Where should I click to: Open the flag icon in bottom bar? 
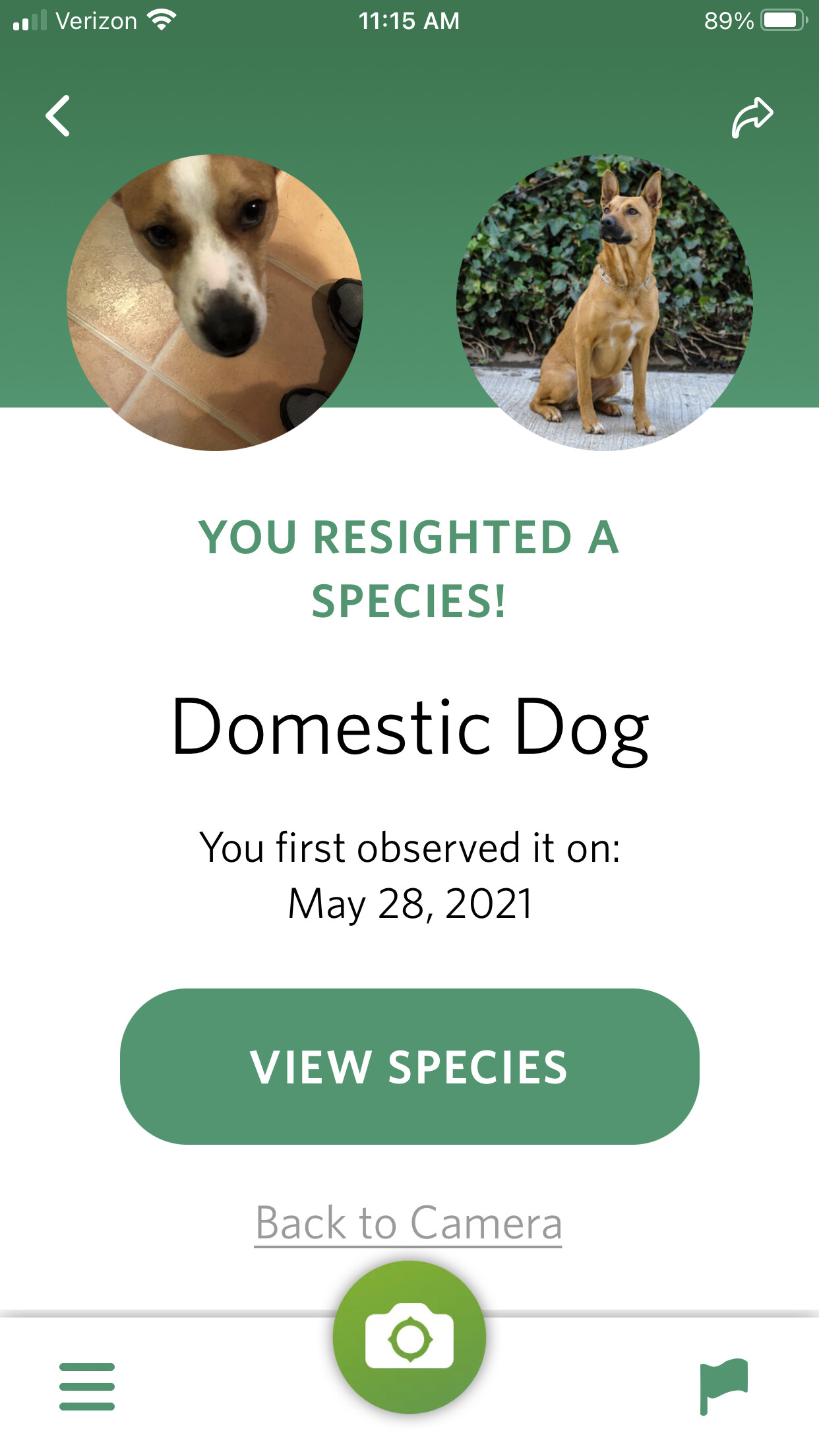[x=723, y=1386]
